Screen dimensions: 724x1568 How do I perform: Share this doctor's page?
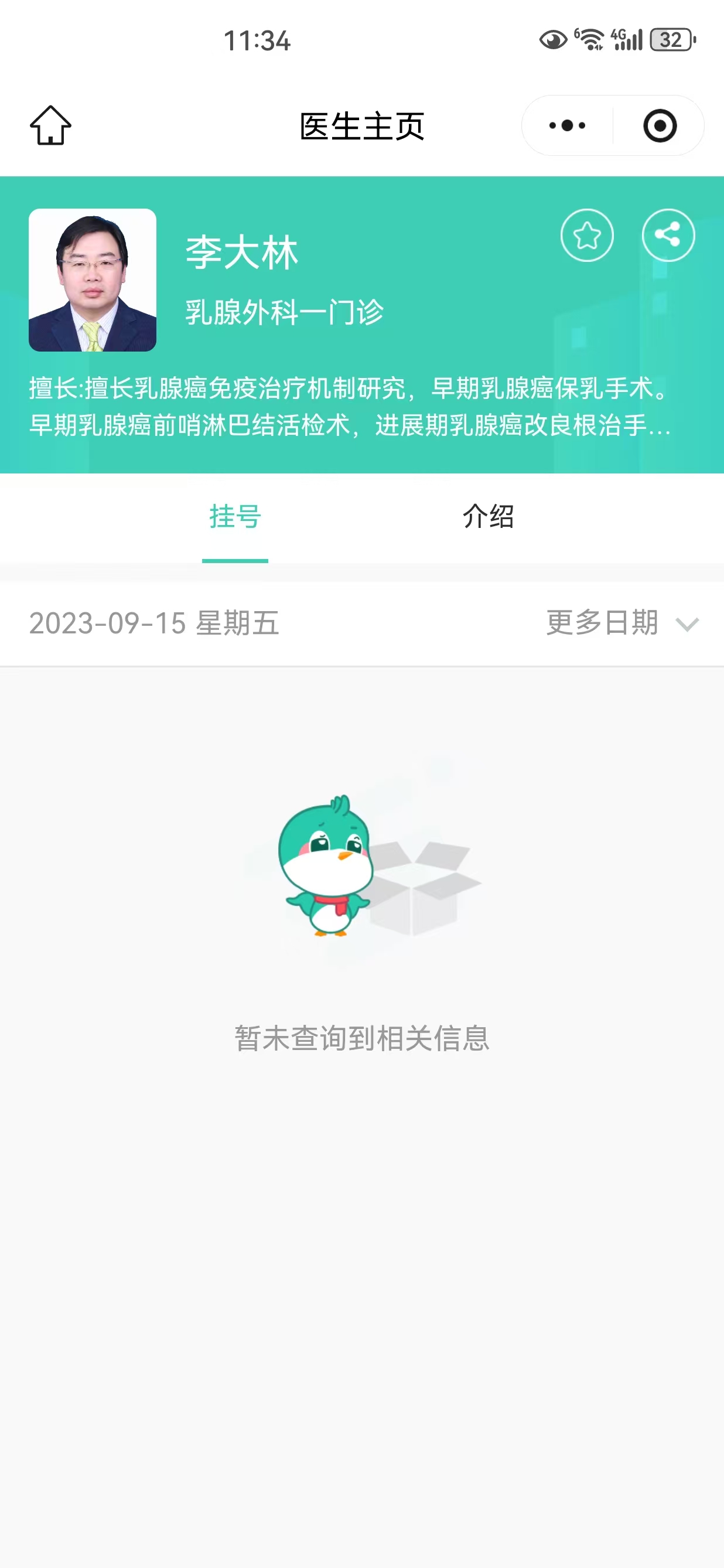(668, 236)
